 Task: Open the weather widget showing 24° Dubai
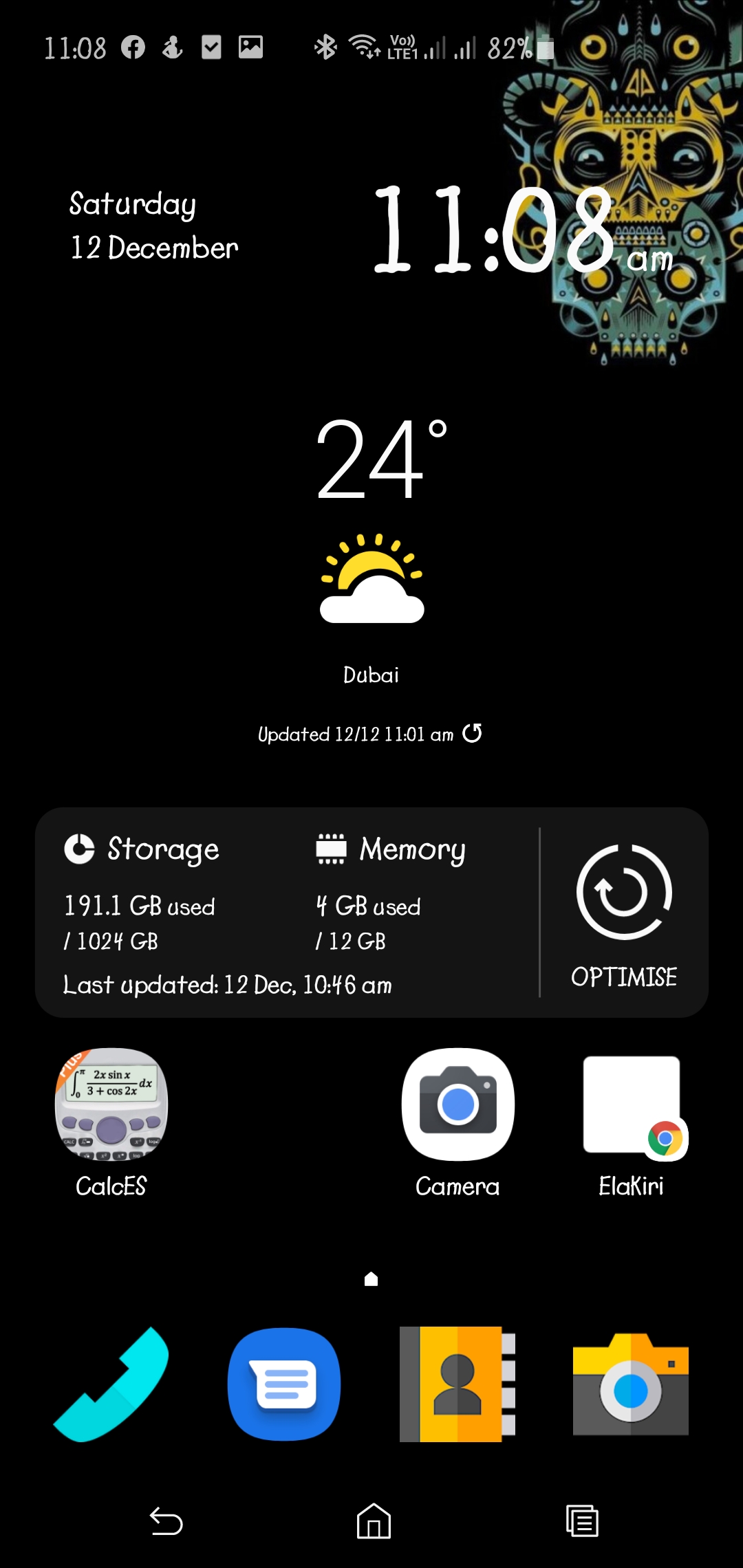click(371, 550)
